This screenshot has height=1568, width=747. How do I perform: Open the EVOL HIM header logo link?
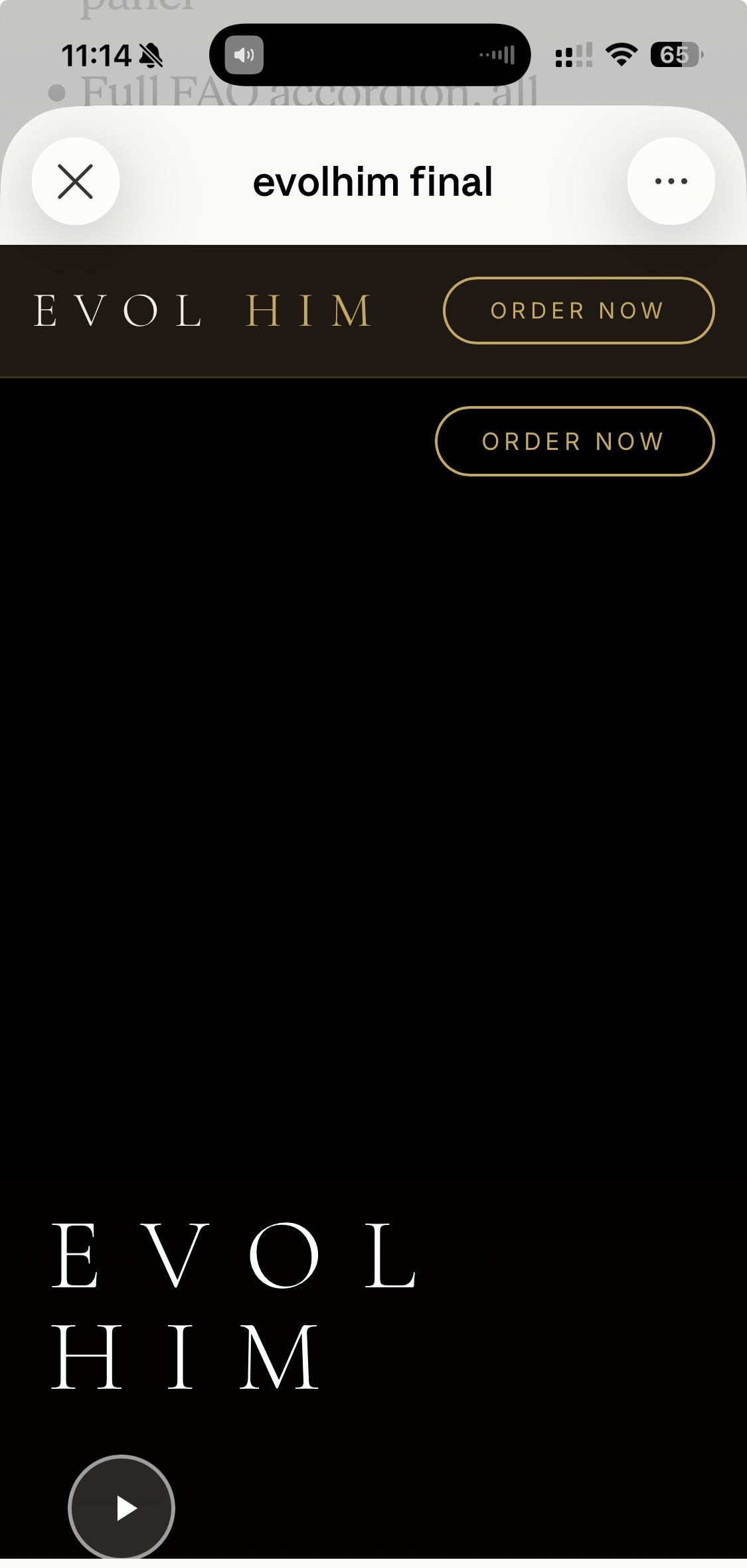[203, 311]
